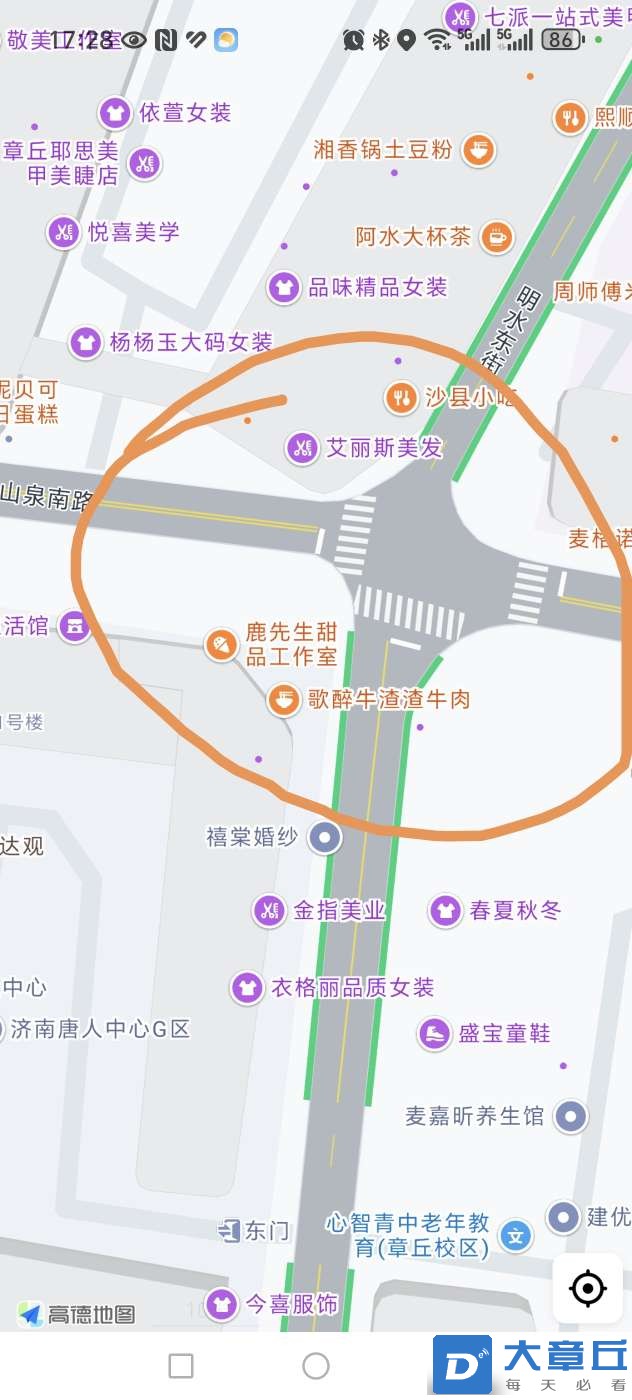The image size is (632, 1400).
Task: Select the 金指美业 marker
Action: (x=268, y=910)
